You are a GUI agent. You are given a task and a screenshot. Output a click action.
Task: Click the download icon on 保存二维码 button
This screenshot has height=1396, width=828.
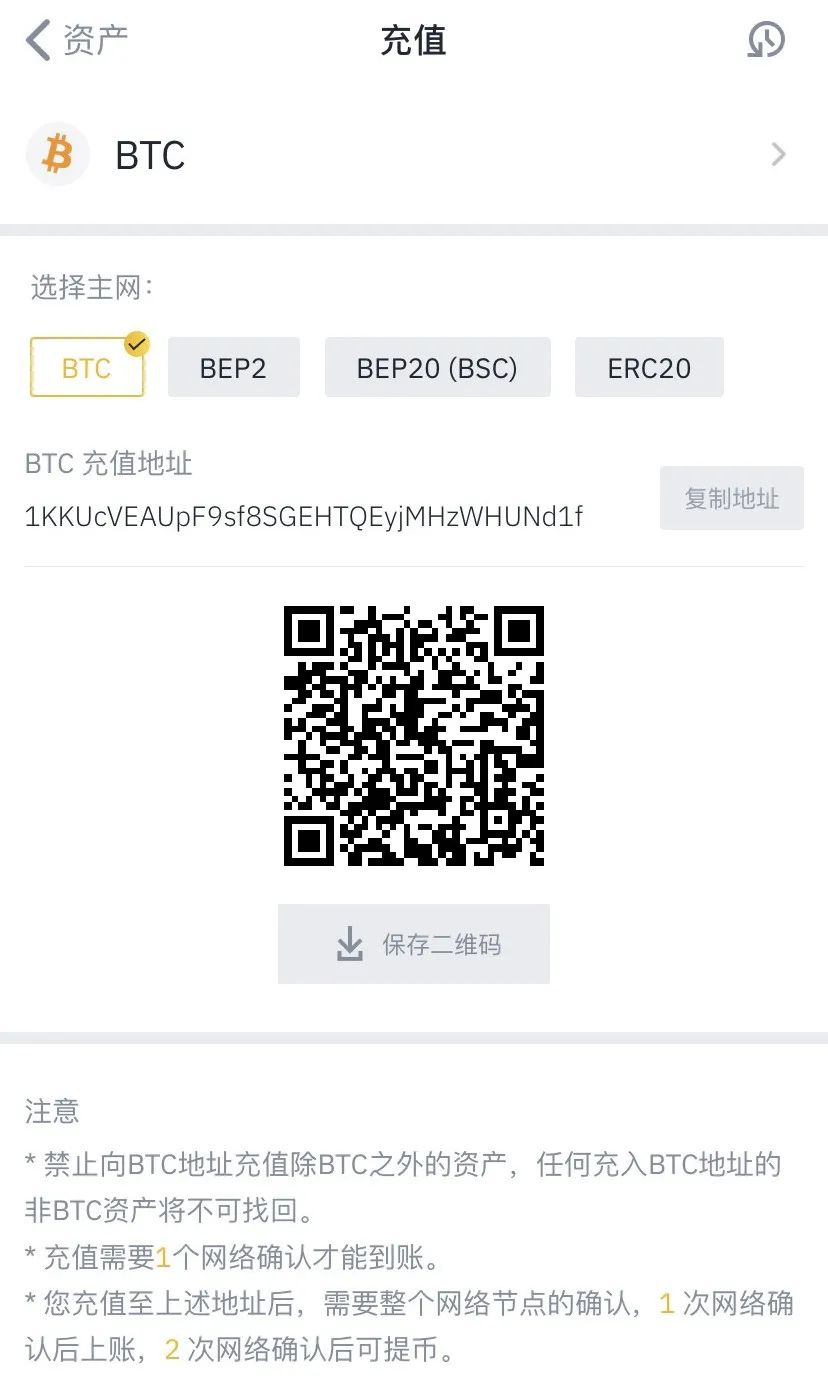coord(349,942)
